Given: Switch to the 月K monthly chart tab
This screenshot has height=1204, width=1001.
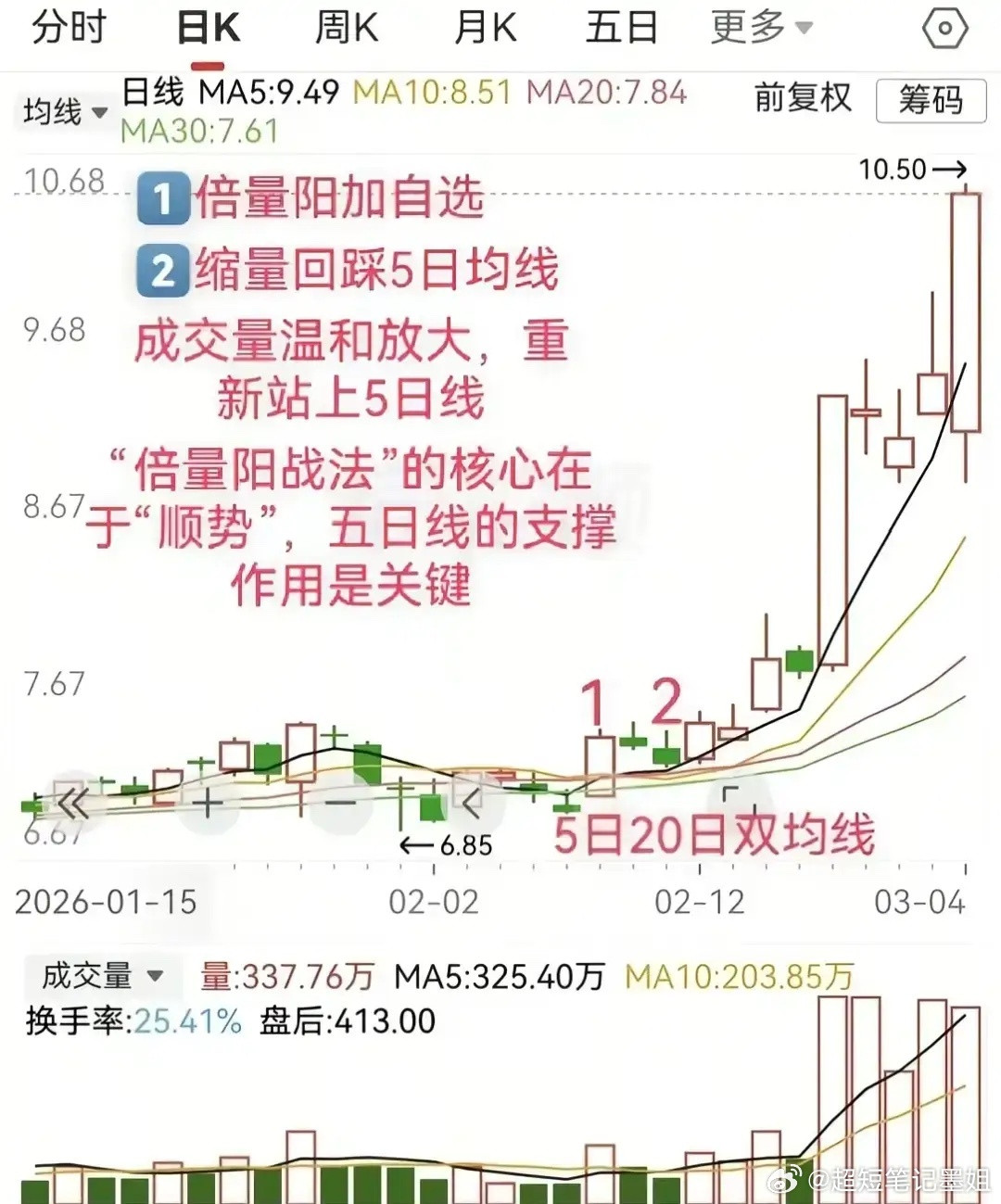Looking at the screenshot, I should (484, 28).
